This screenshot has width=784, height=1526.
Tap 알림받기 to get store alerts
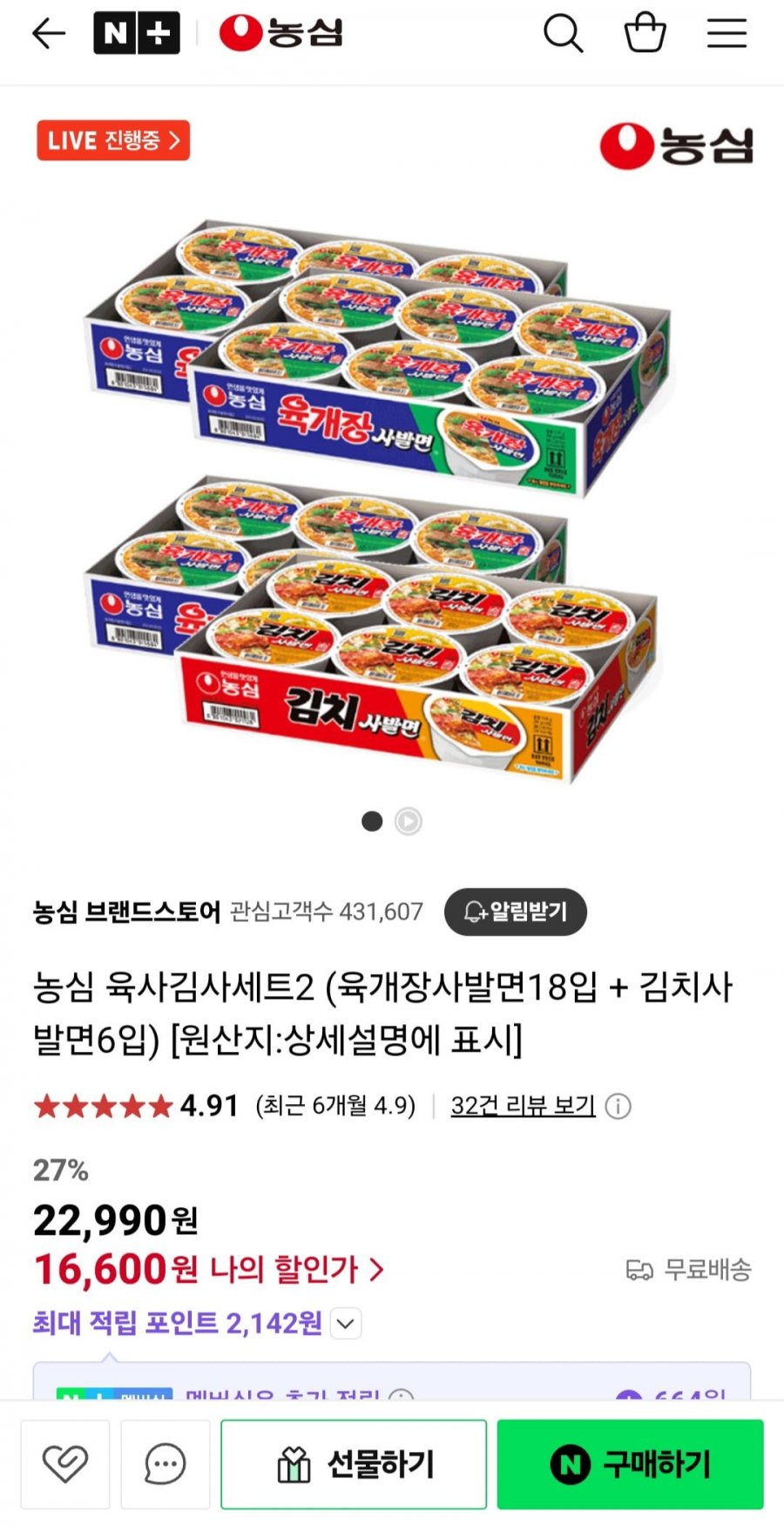pyautogui.click(x=515, y=912)
